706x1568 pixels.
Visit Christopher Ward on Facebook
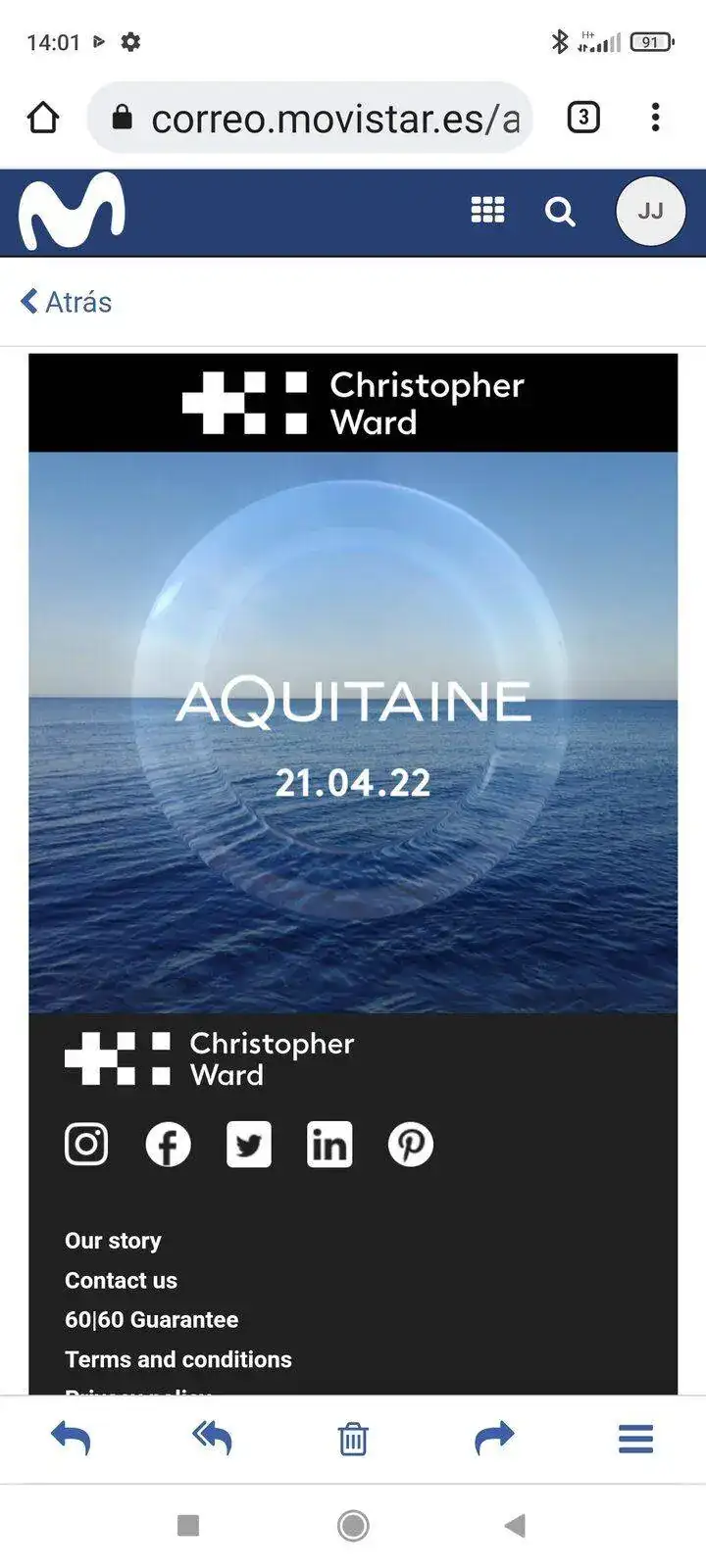[168, 1145]
